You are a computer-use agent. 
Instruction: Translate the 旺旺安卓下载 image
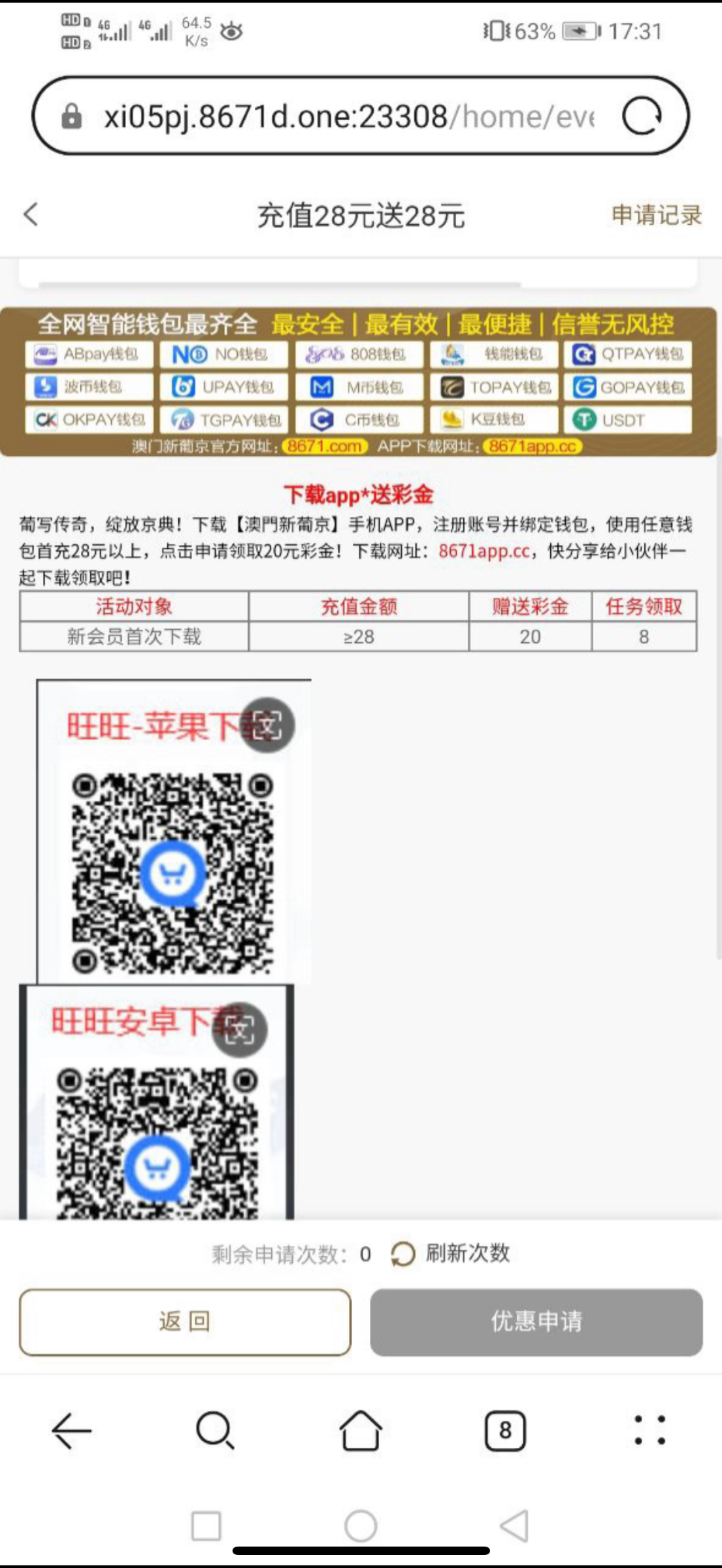click(x=240, y=1030)
